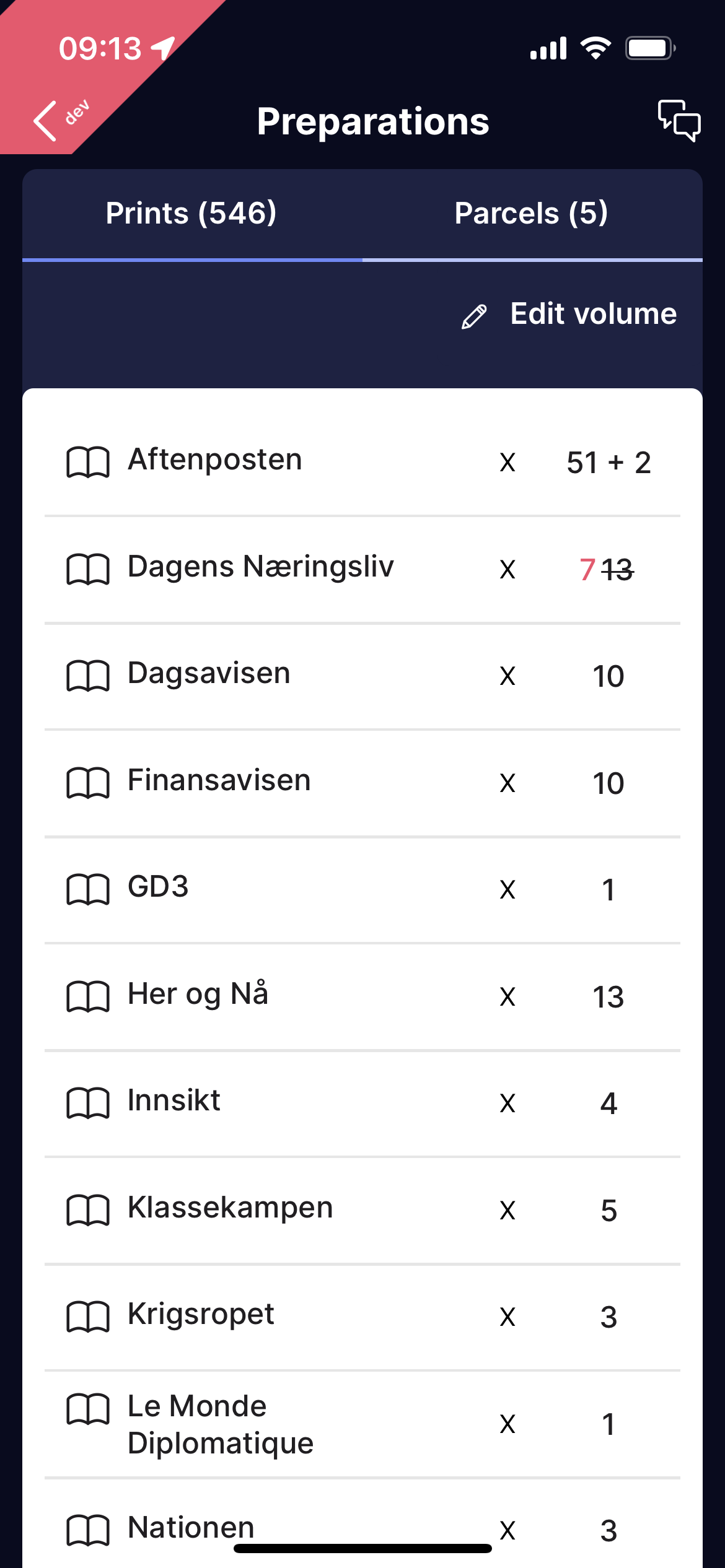Open the Le Monde Diplomatique row

pyautogui.click(x=362, y=1424)
